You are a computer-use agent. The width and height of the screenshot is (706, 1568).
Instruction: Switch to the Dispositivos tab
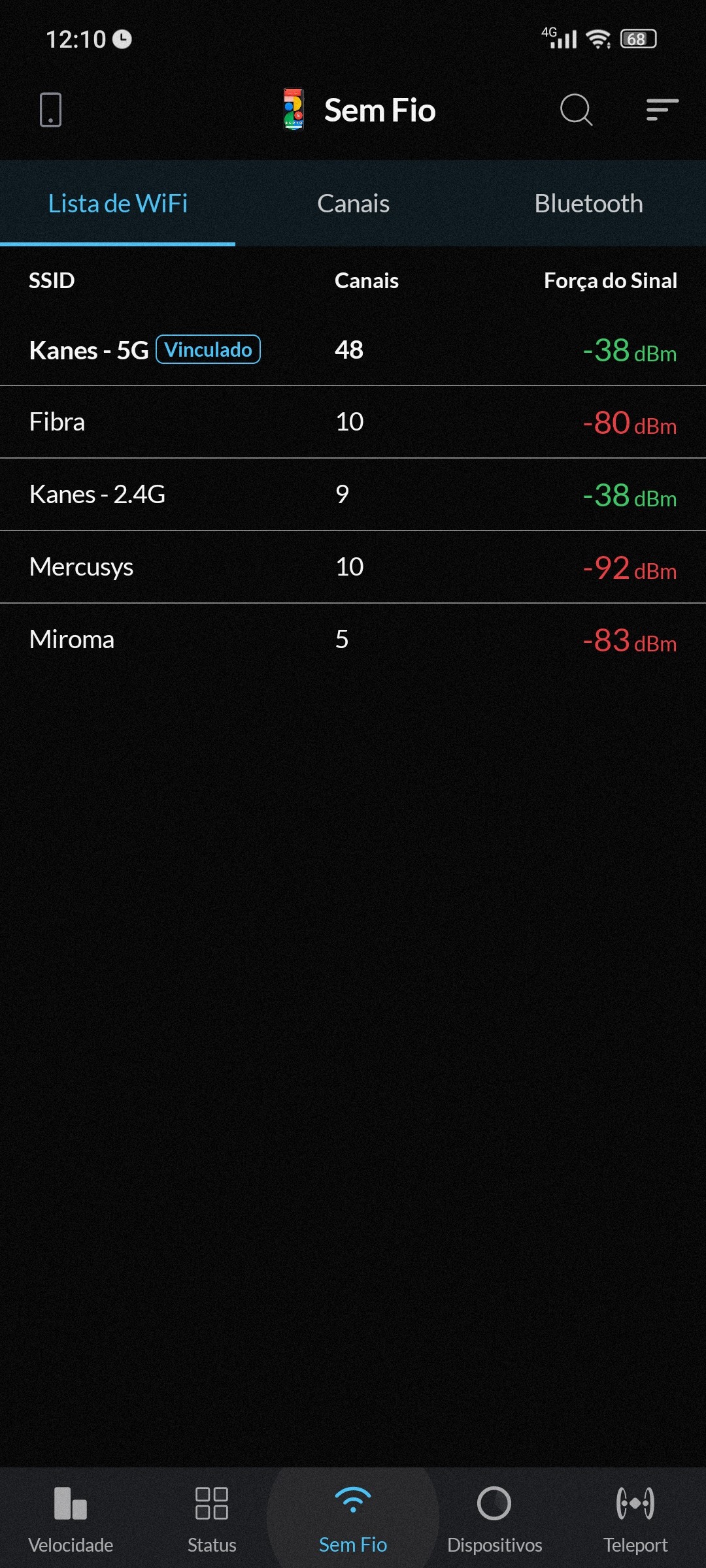pos(494,1518)
